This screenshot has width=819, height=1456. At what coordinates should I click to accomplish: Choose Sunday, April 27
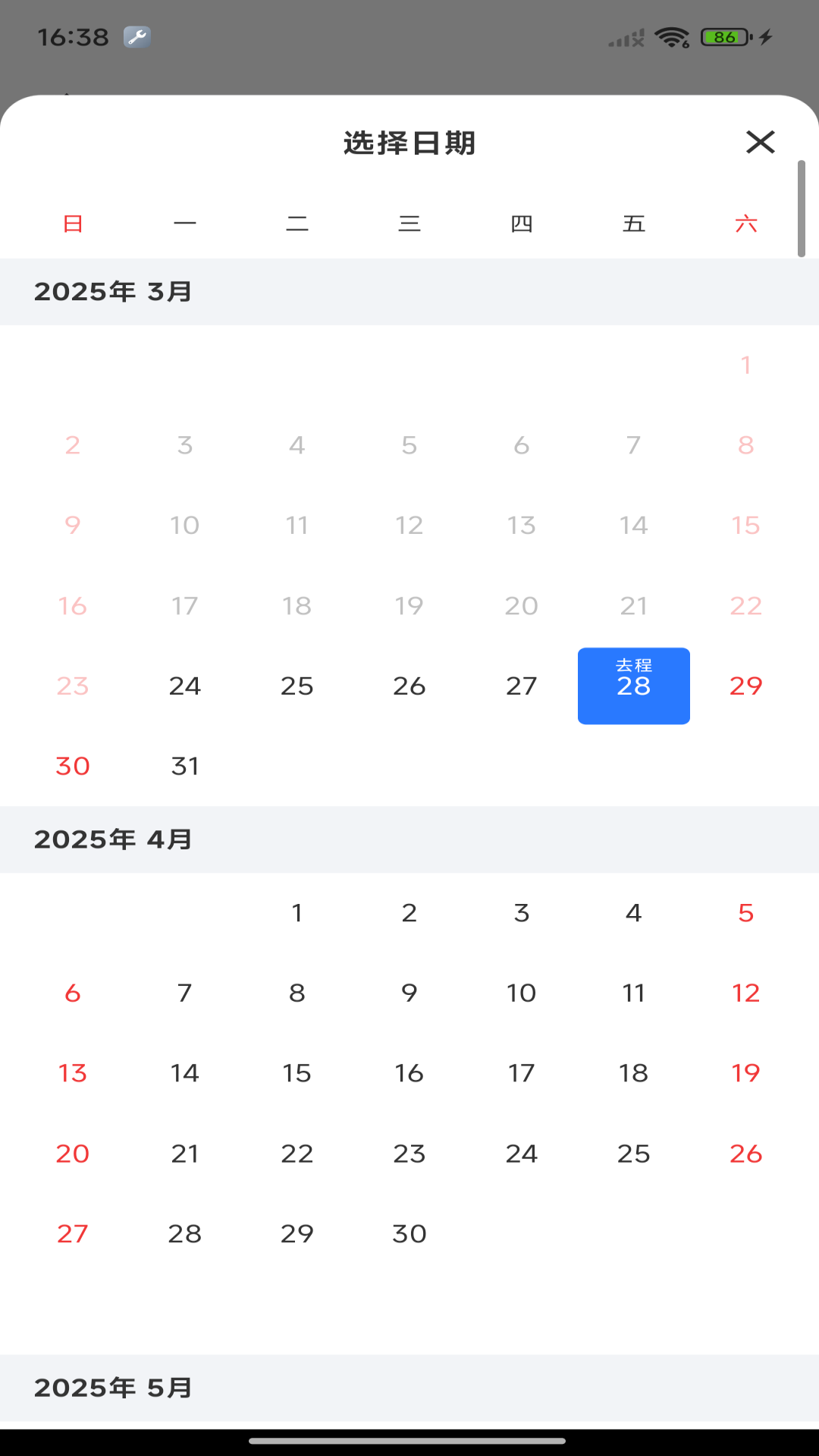point(73,1234)
